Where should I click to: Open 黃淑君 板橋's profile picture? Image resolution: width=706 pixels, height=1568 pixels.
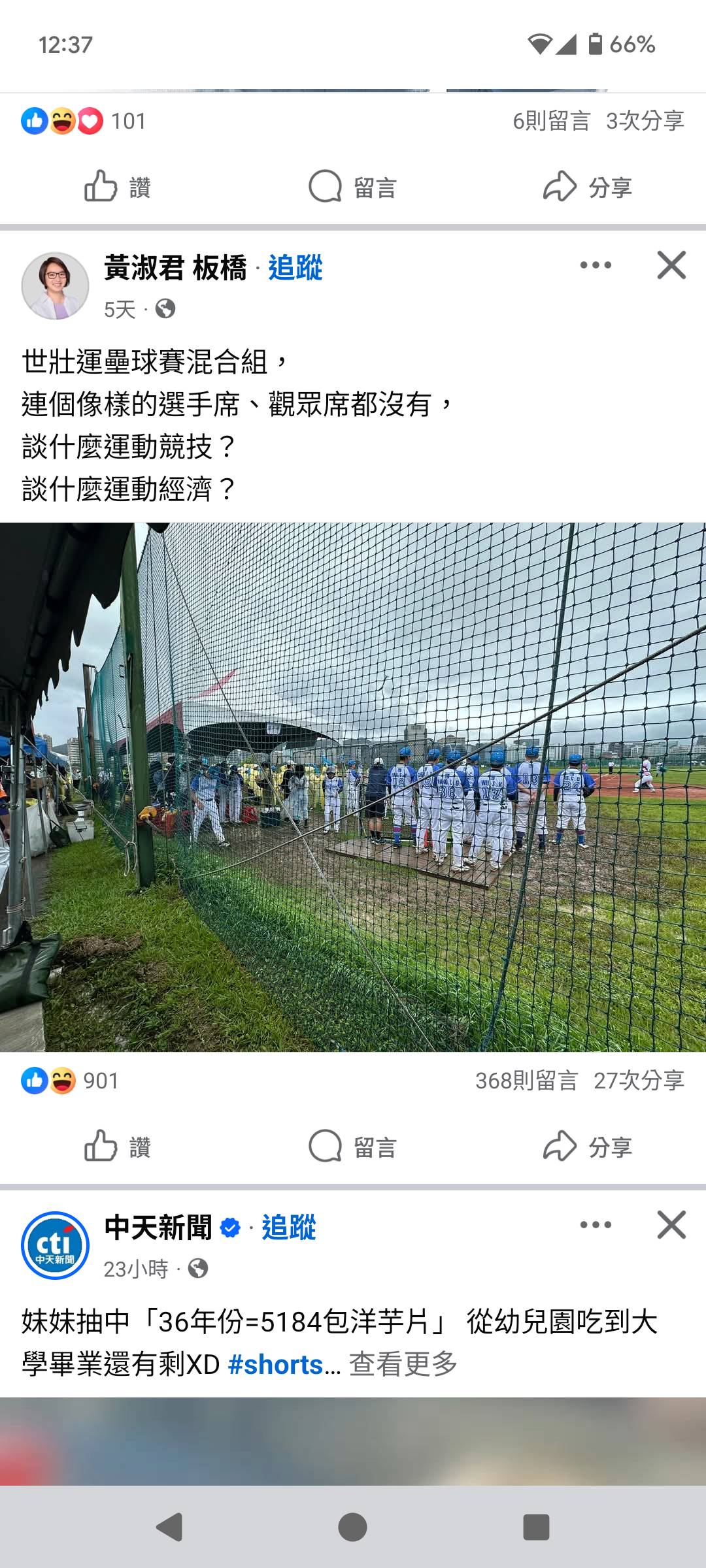56,286
